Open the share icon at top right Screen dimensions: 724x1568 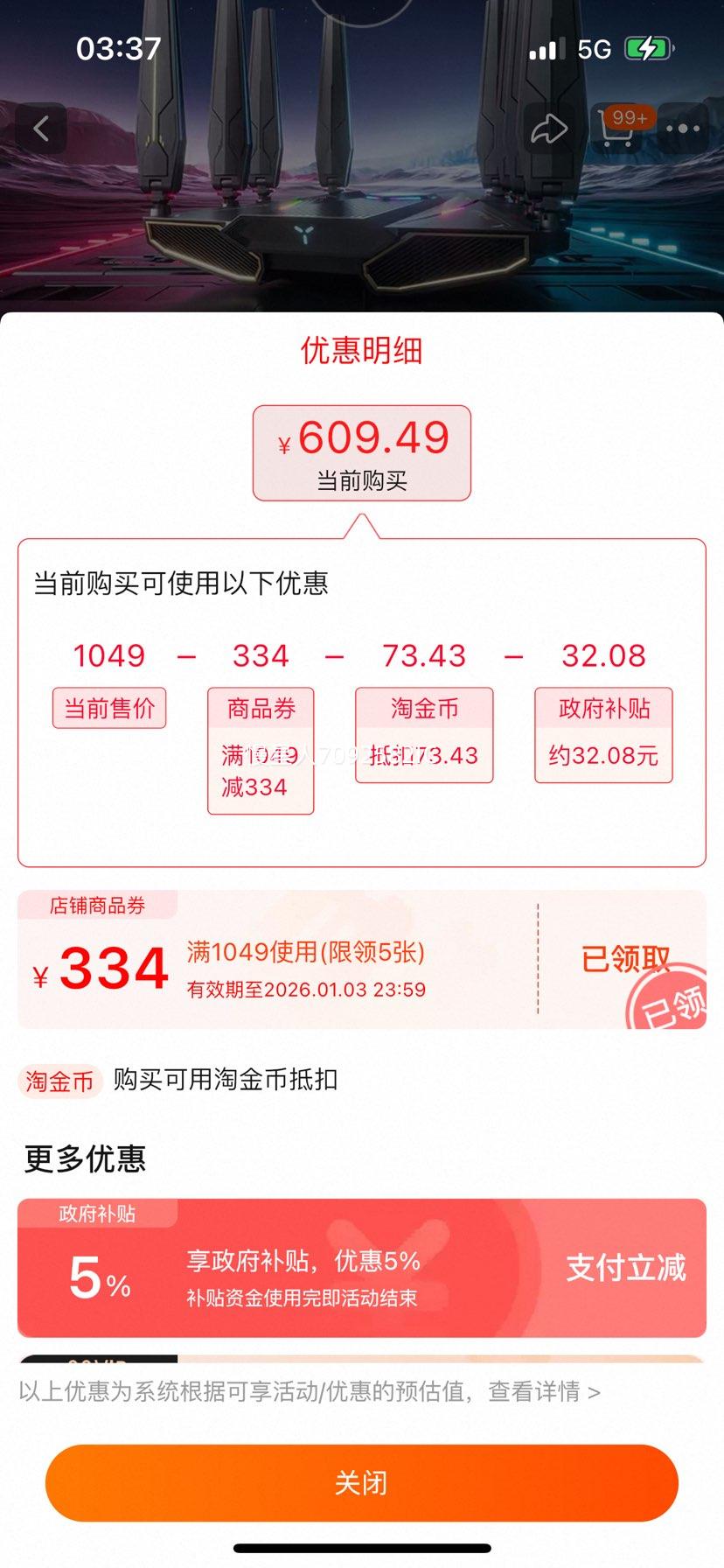point(549,128)
